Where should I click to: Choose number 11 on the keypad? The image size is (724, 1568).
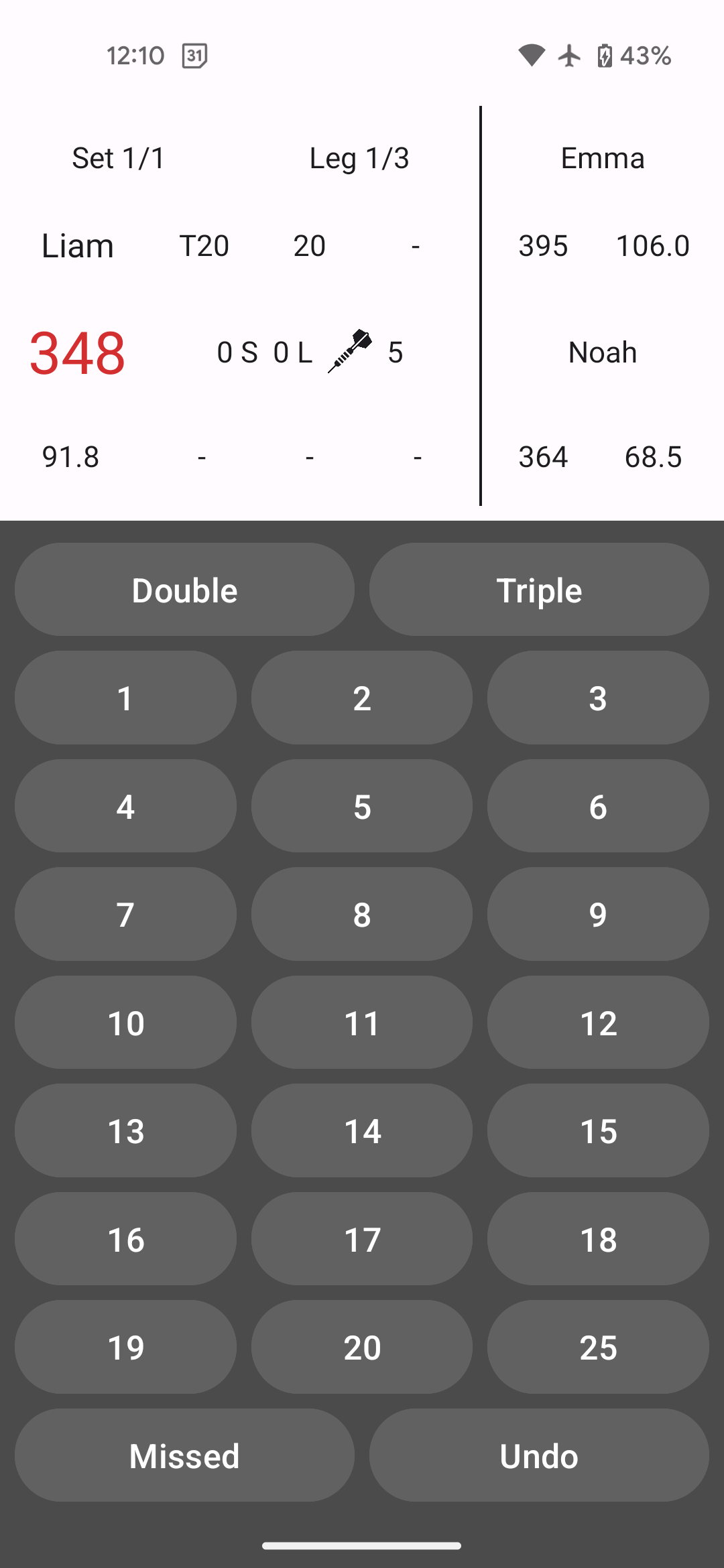pos(362,1023)
